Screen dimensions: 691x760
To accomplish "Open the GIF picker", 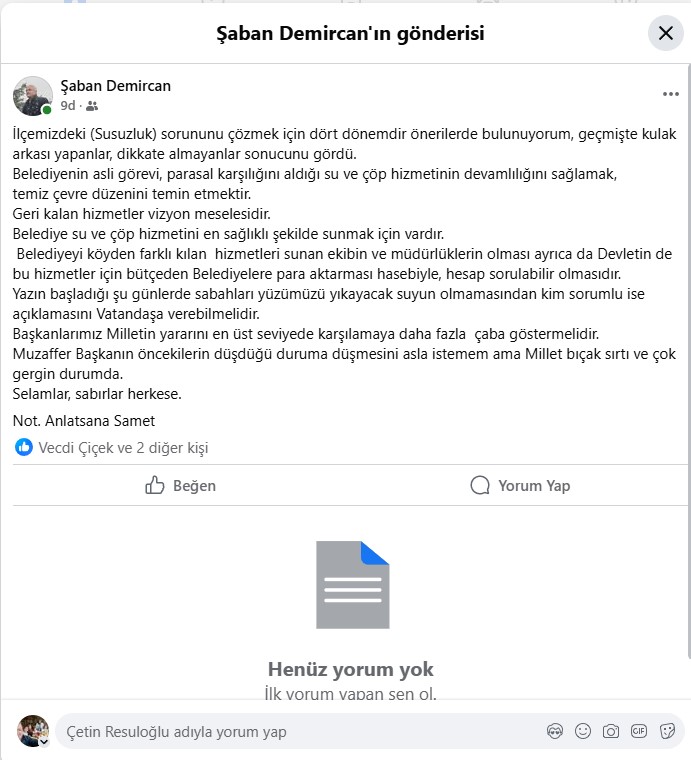I will point(638,731).
